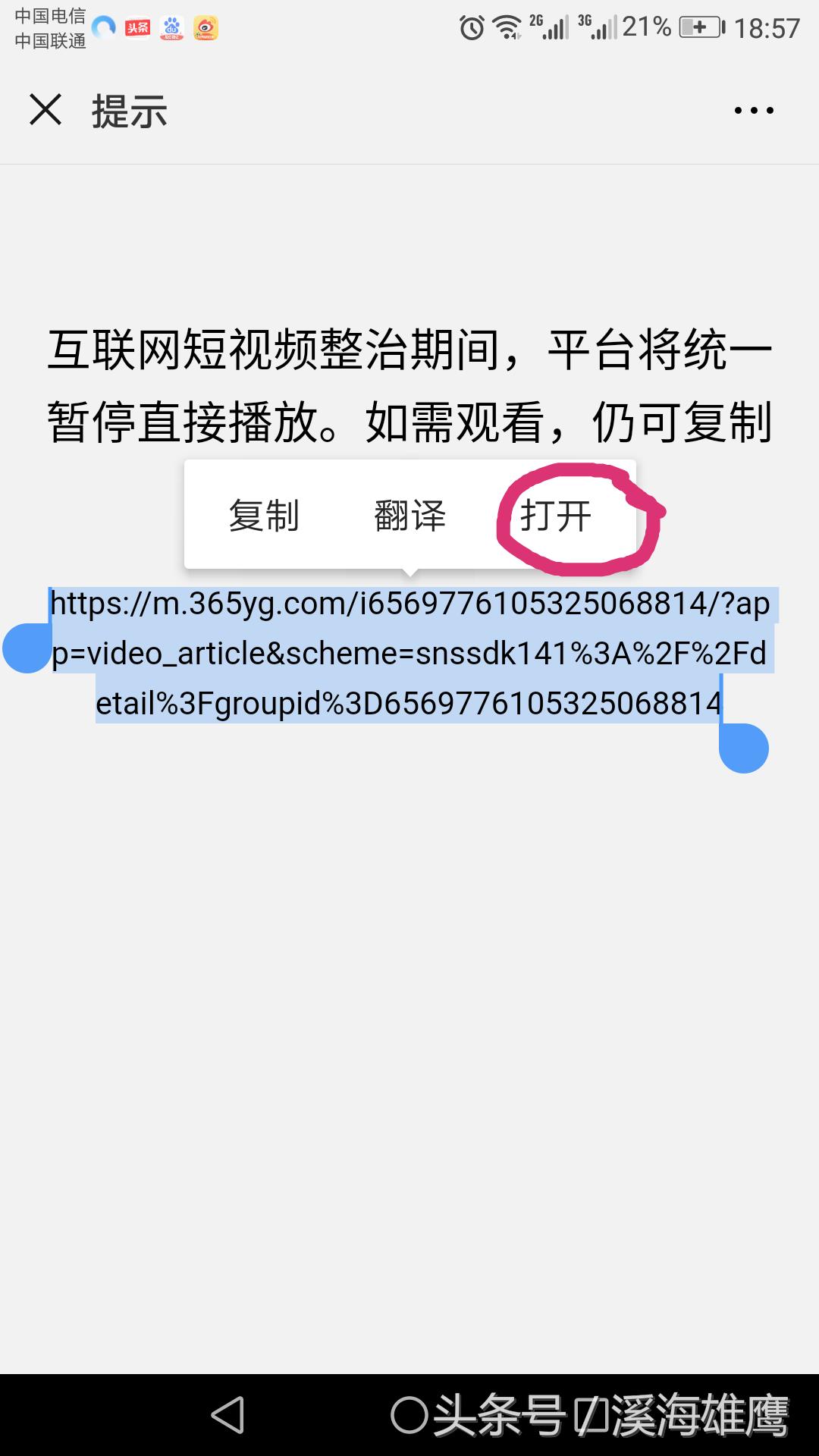This screenshot has height=1456, width=819.
Task: Tap the Weibo notification icon in status bar
Action: click(206, 29)
